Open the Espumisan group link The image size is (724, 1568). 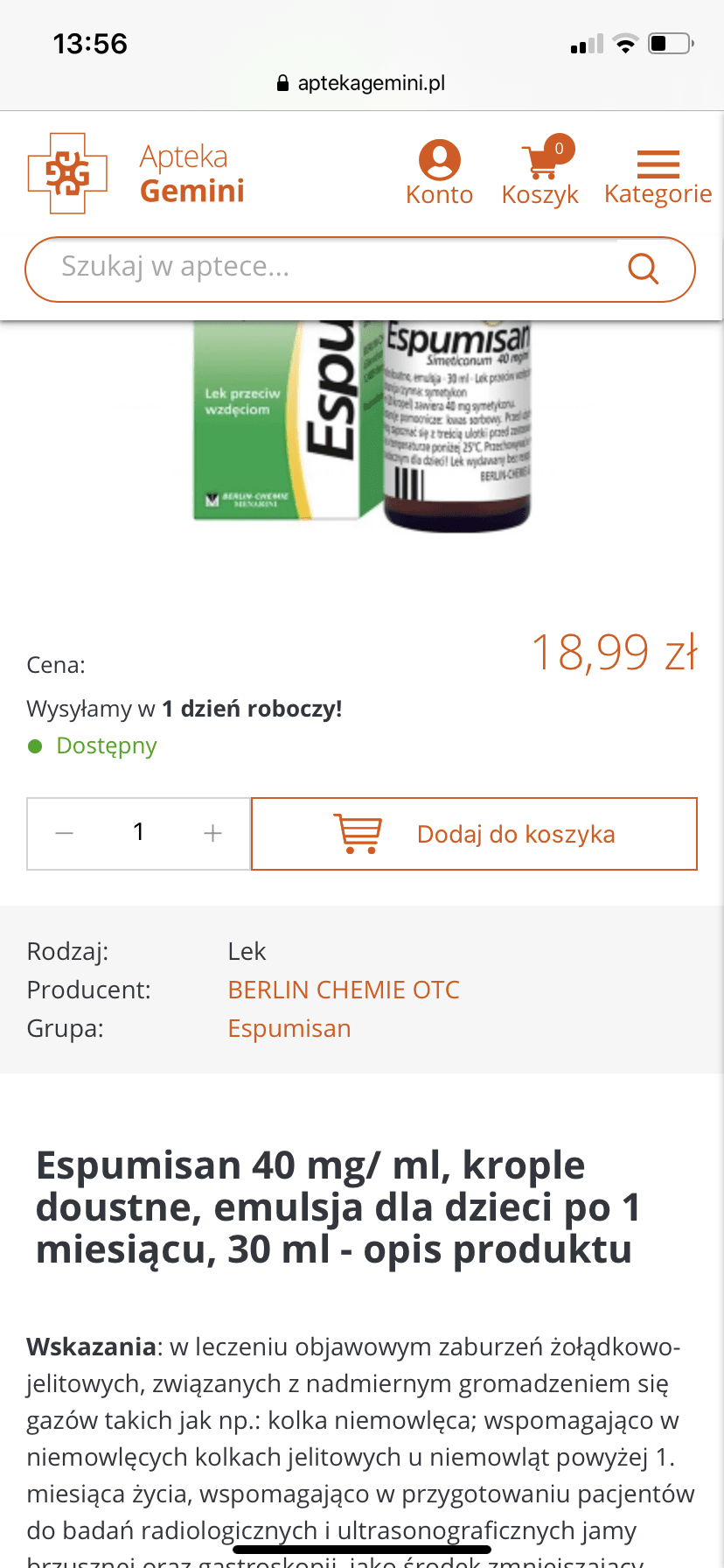pos(289,1028)
